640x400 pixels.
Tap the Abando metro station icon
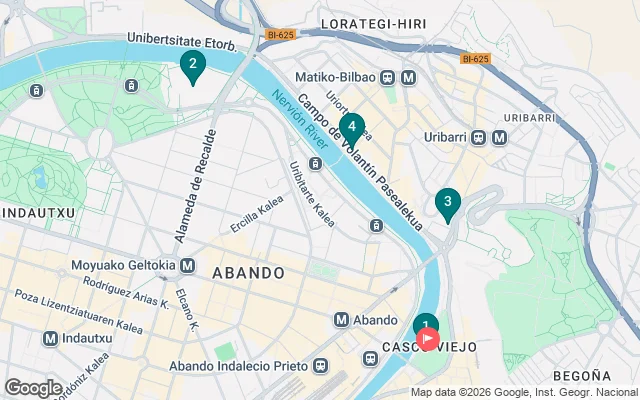(342, 320)
